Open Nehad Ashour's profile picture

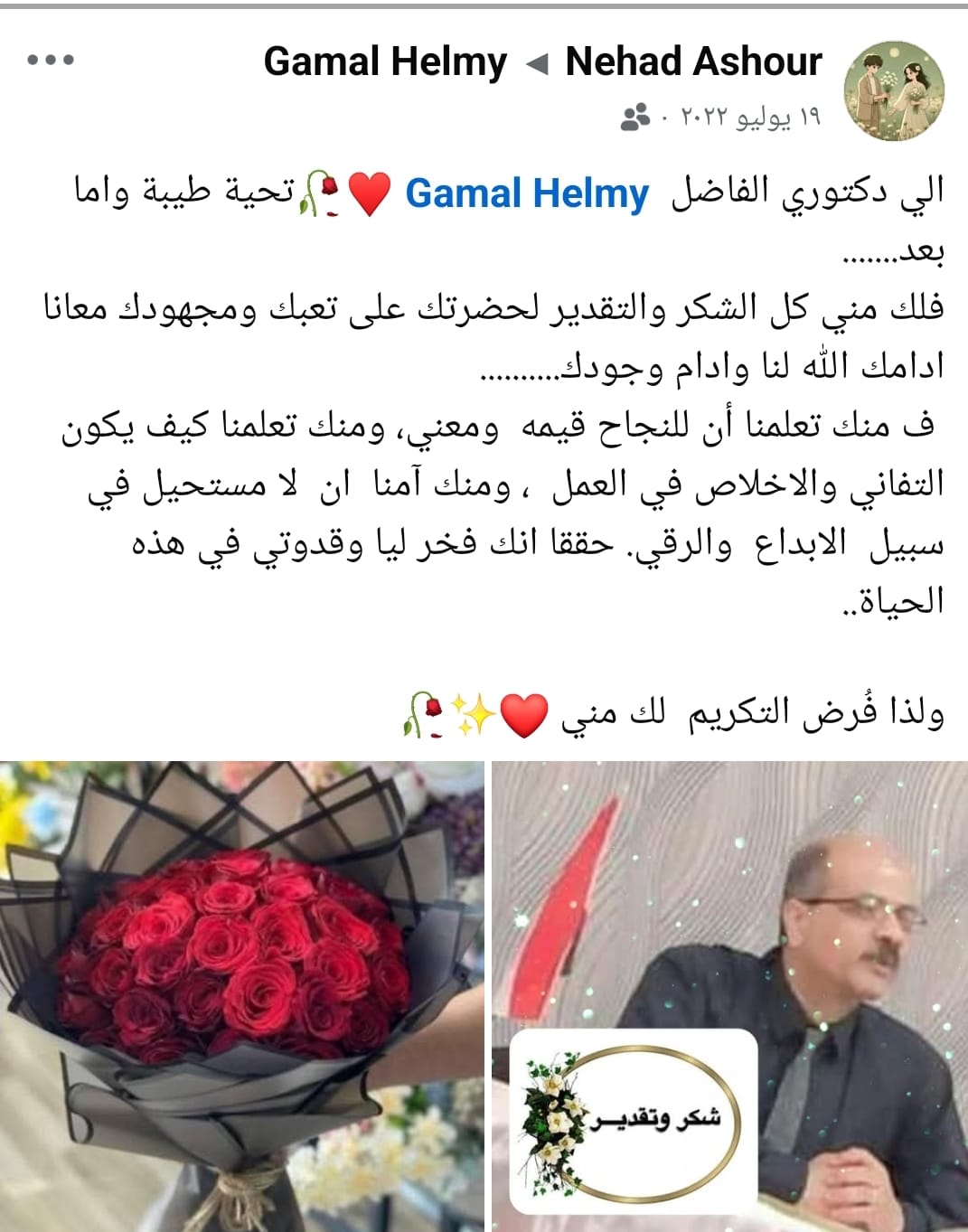(x=894, y=90)
